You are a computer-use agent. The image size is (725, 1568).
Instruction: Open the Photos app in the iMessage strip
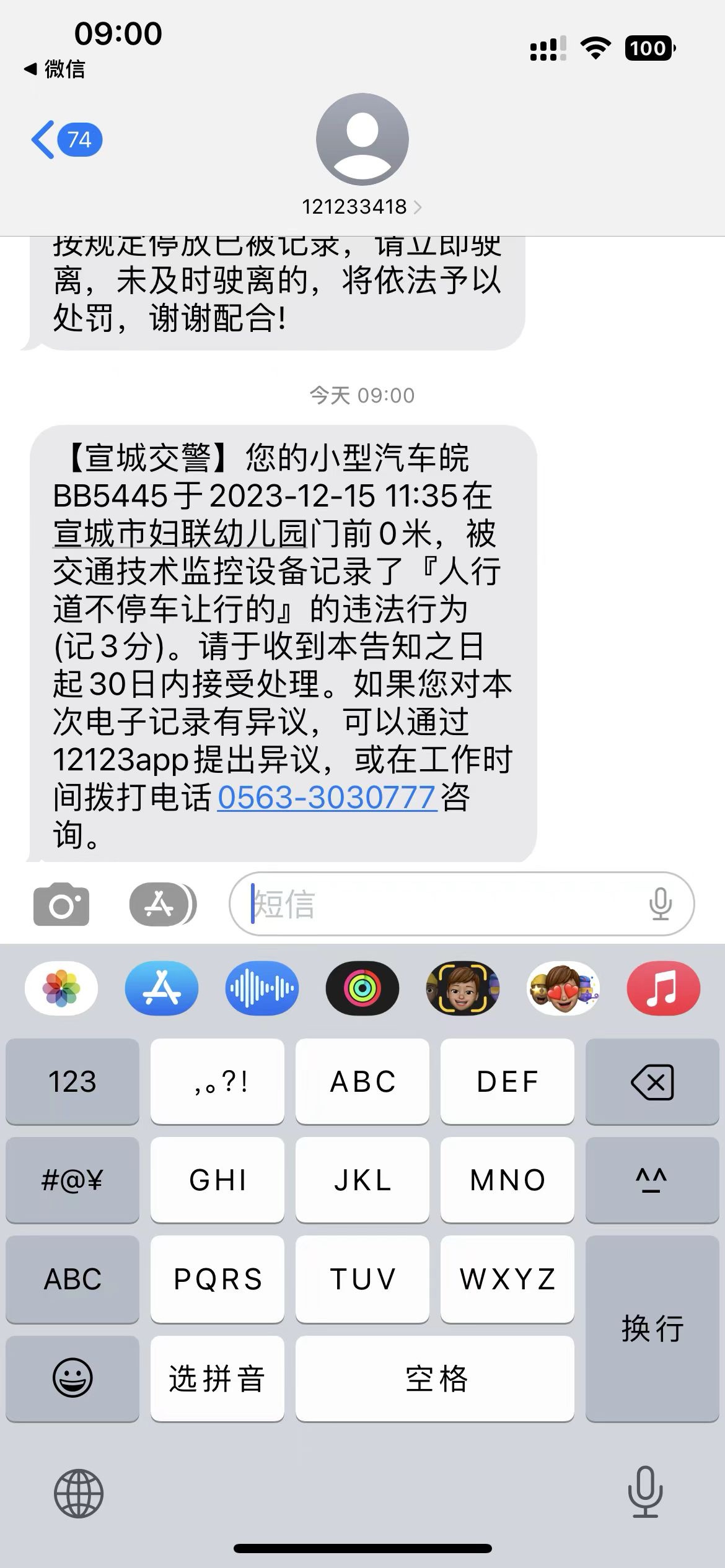(61, 988)
